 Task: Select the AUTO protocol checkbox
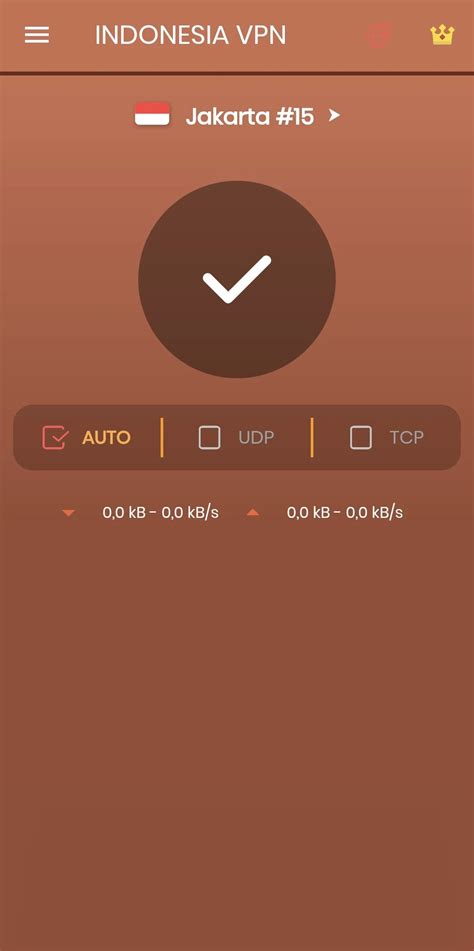[56, 437]
